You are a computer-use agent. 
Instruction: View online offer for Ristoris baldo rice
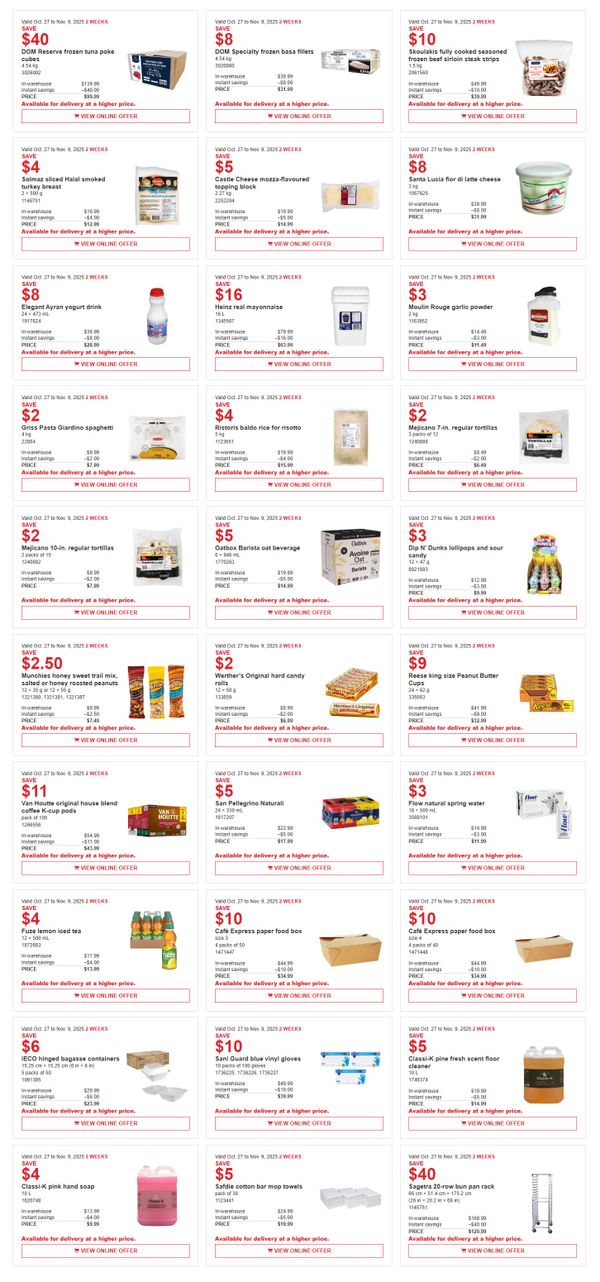(x=298, y=484)
